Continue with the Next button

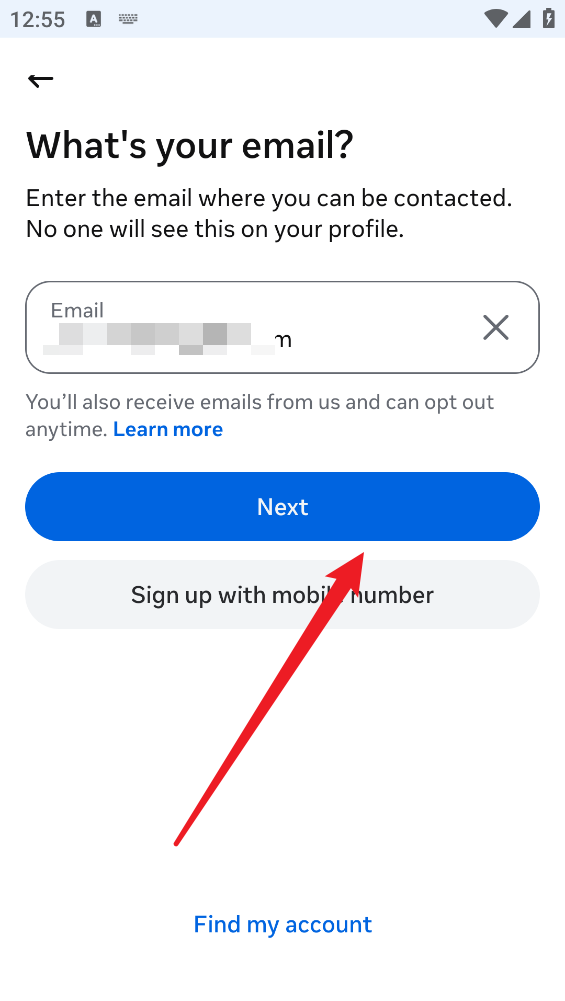(282, 507)
